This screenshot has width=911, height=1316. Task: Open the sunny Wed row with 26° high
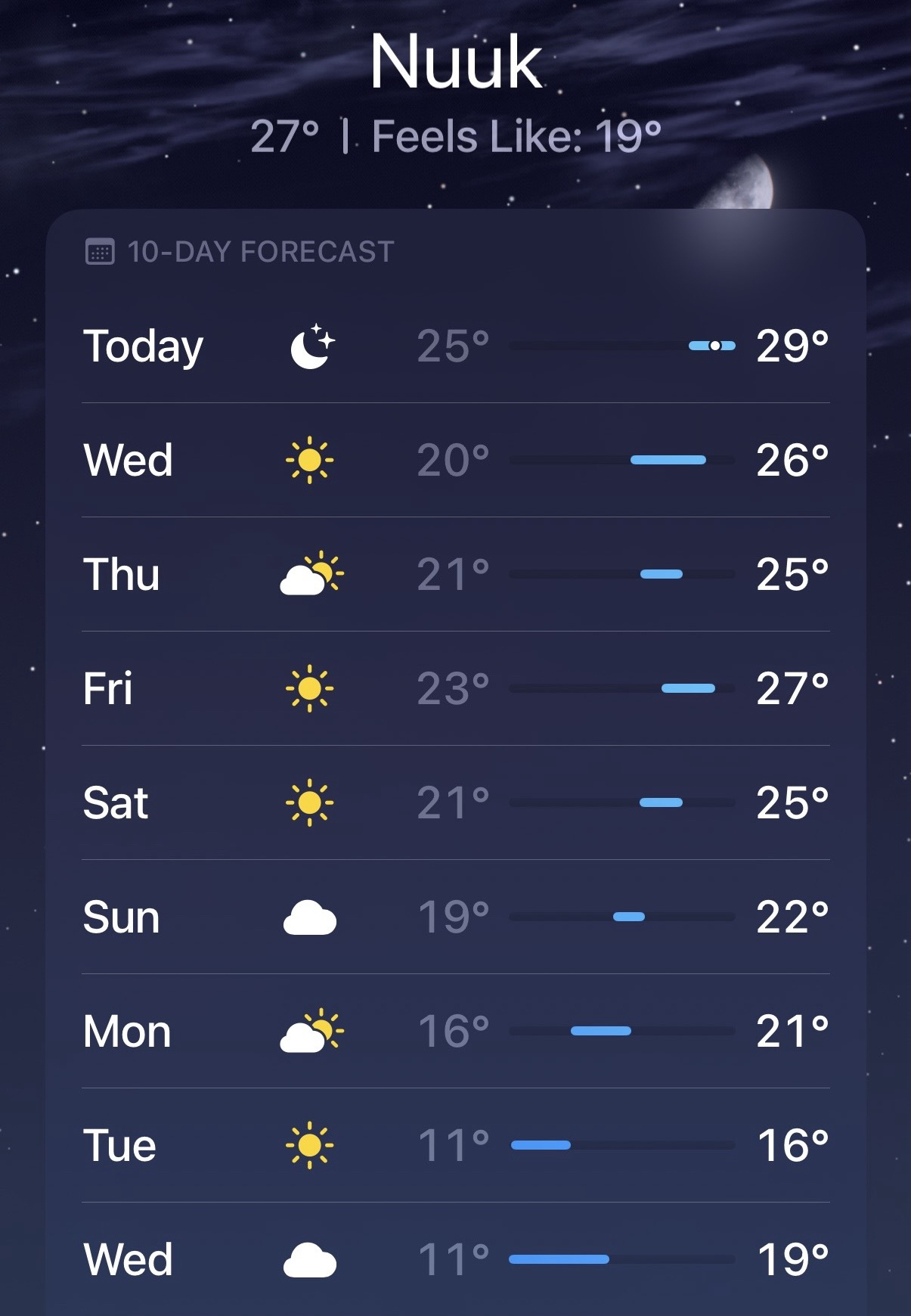(455, 460)
